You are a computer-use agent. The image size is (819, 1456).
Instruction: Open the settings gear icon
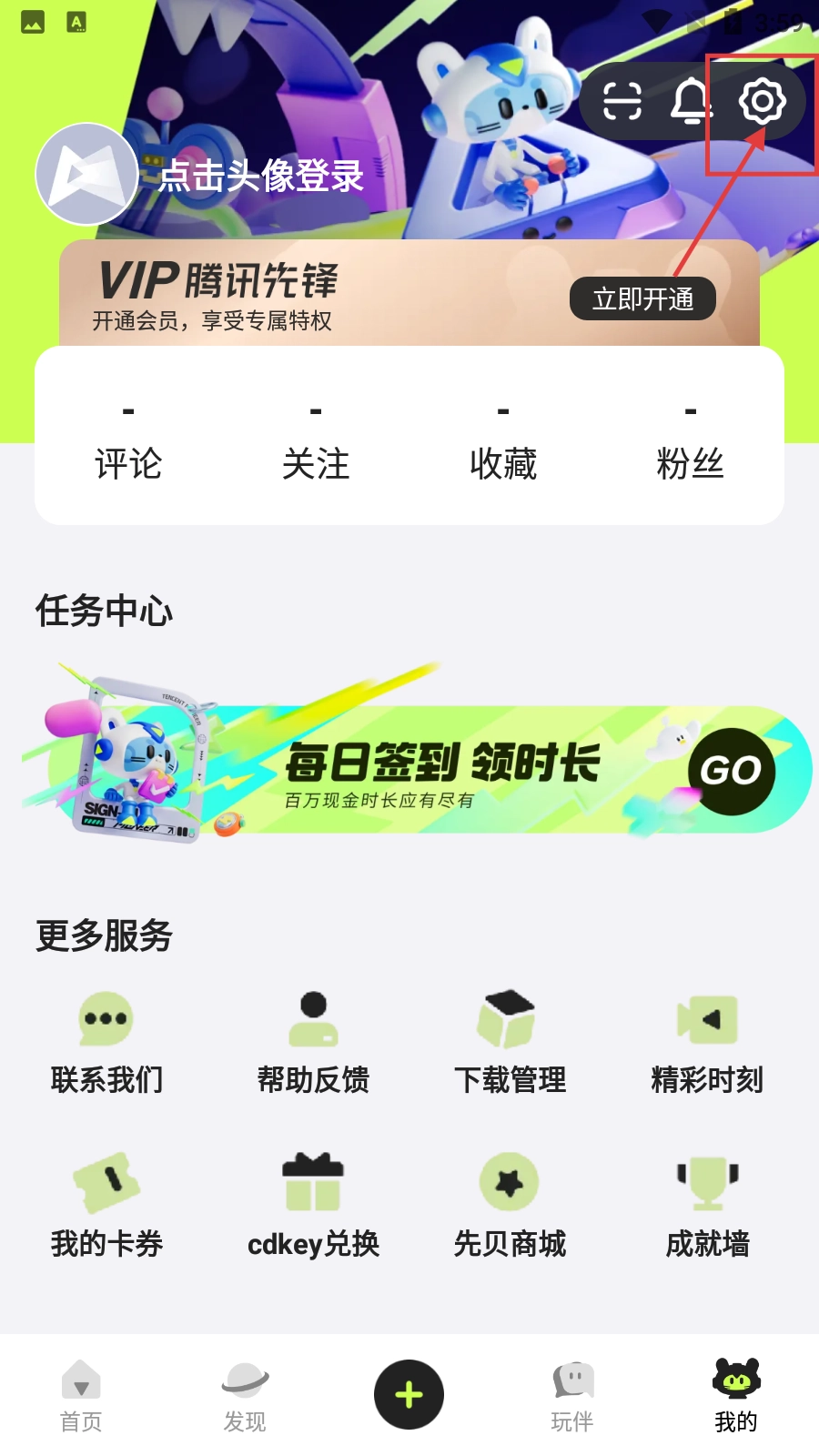pyautogui.click(x=762, y=100)
